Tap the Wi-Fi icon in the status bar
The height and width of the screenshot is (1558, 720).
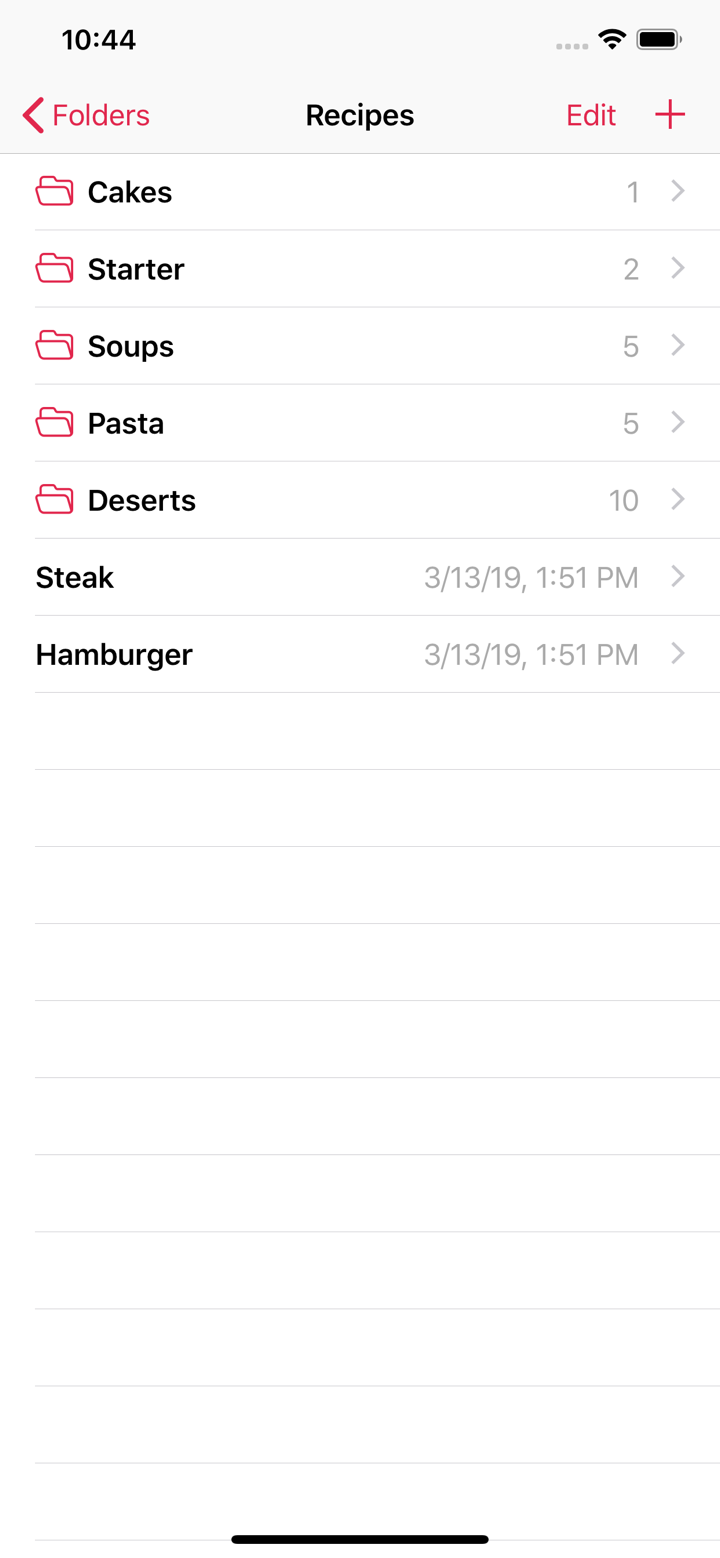tap(612, 40)
